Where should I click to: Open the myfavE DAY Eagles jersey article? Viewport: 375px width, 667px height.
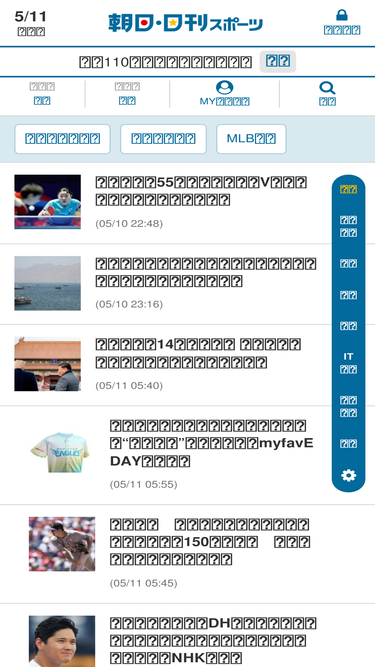(188, 455)
